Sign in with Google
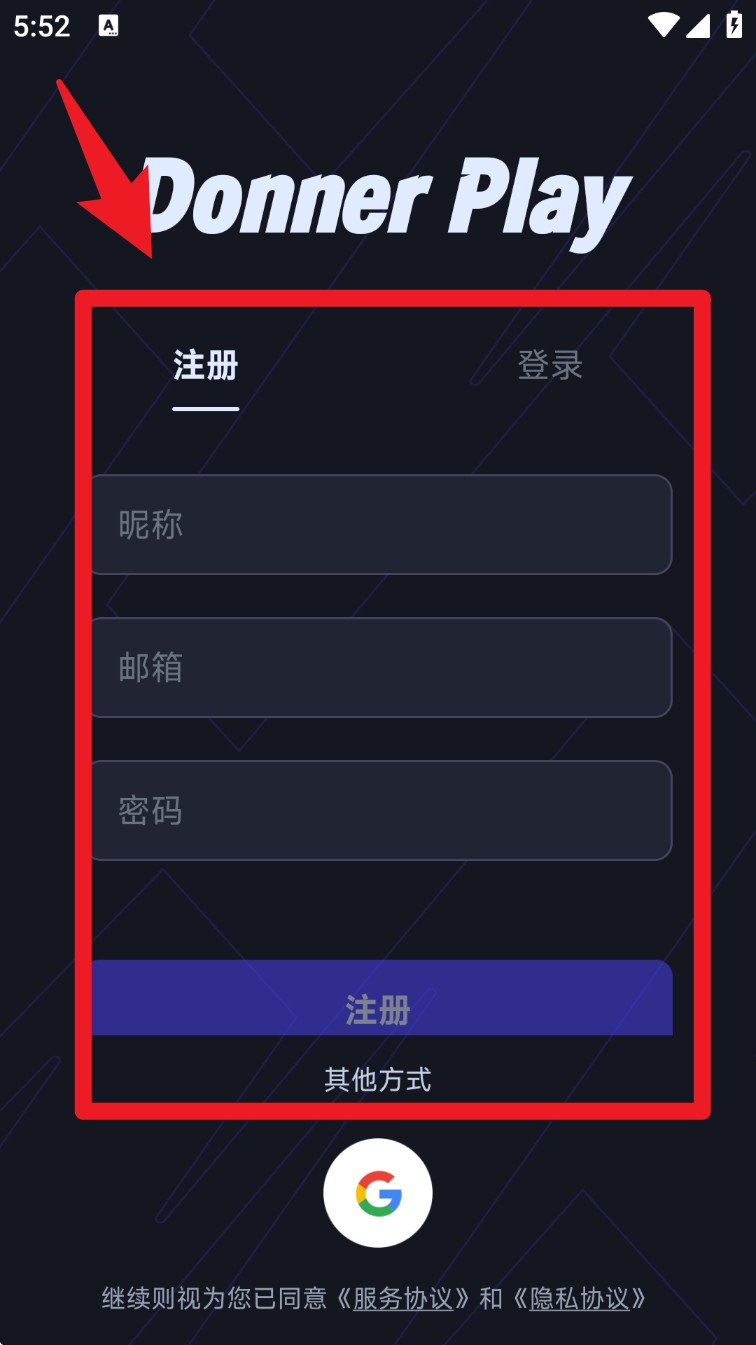 pyautogui.click(x=378, y=1192)
